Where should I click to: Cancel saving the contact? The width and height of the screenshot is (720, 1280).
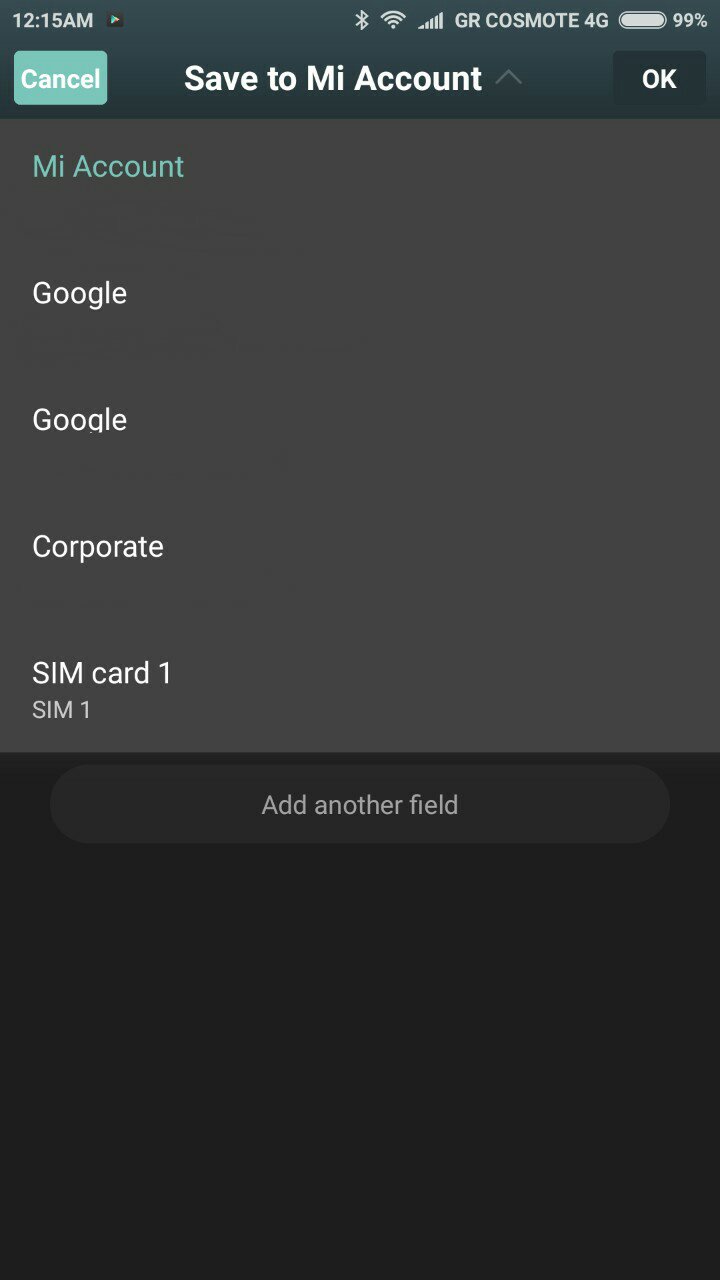pyautogui.click(x=60, y=78)
